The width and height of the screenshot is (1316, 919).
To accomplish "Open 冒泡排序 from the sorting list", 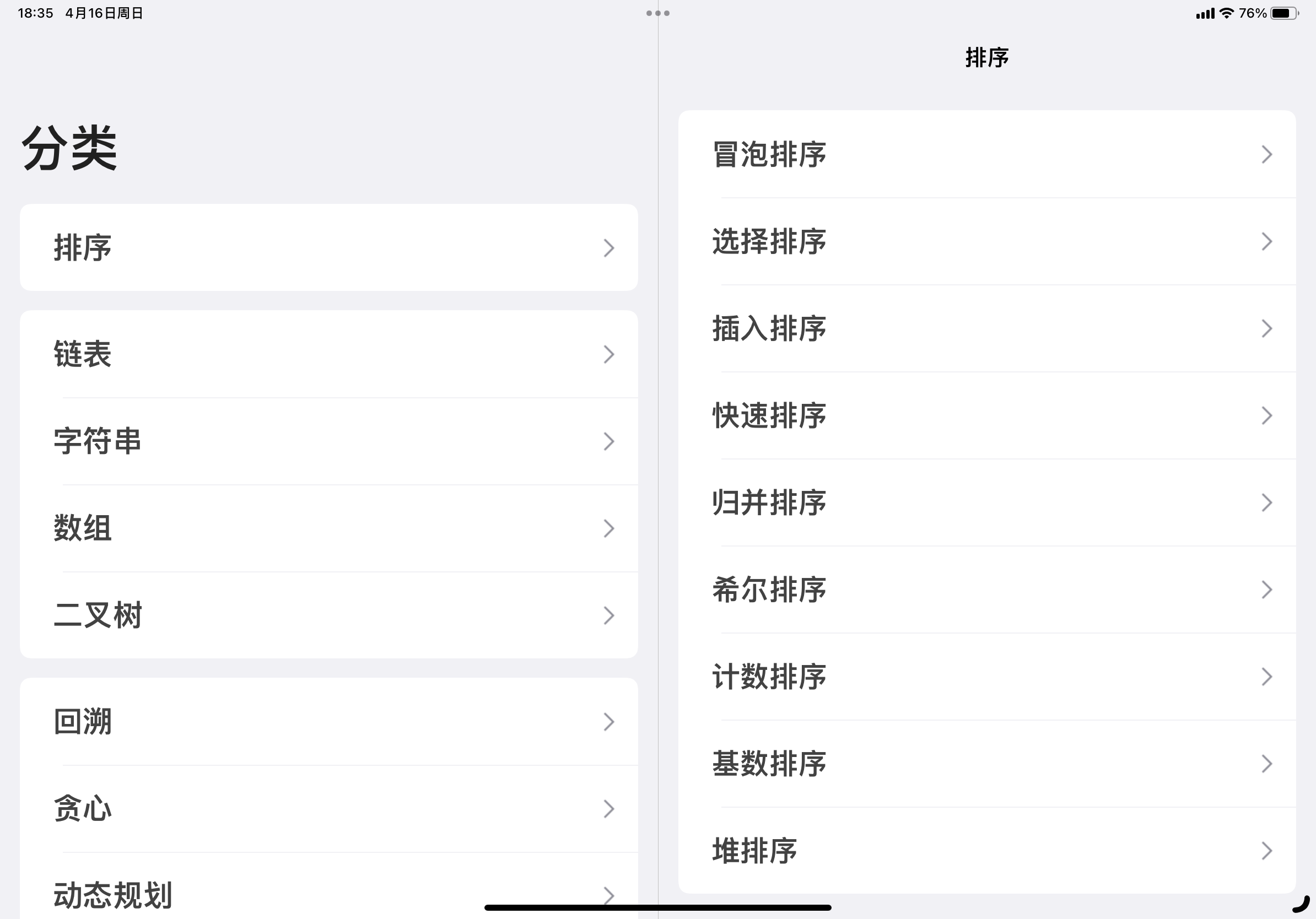I will point(986,154).
